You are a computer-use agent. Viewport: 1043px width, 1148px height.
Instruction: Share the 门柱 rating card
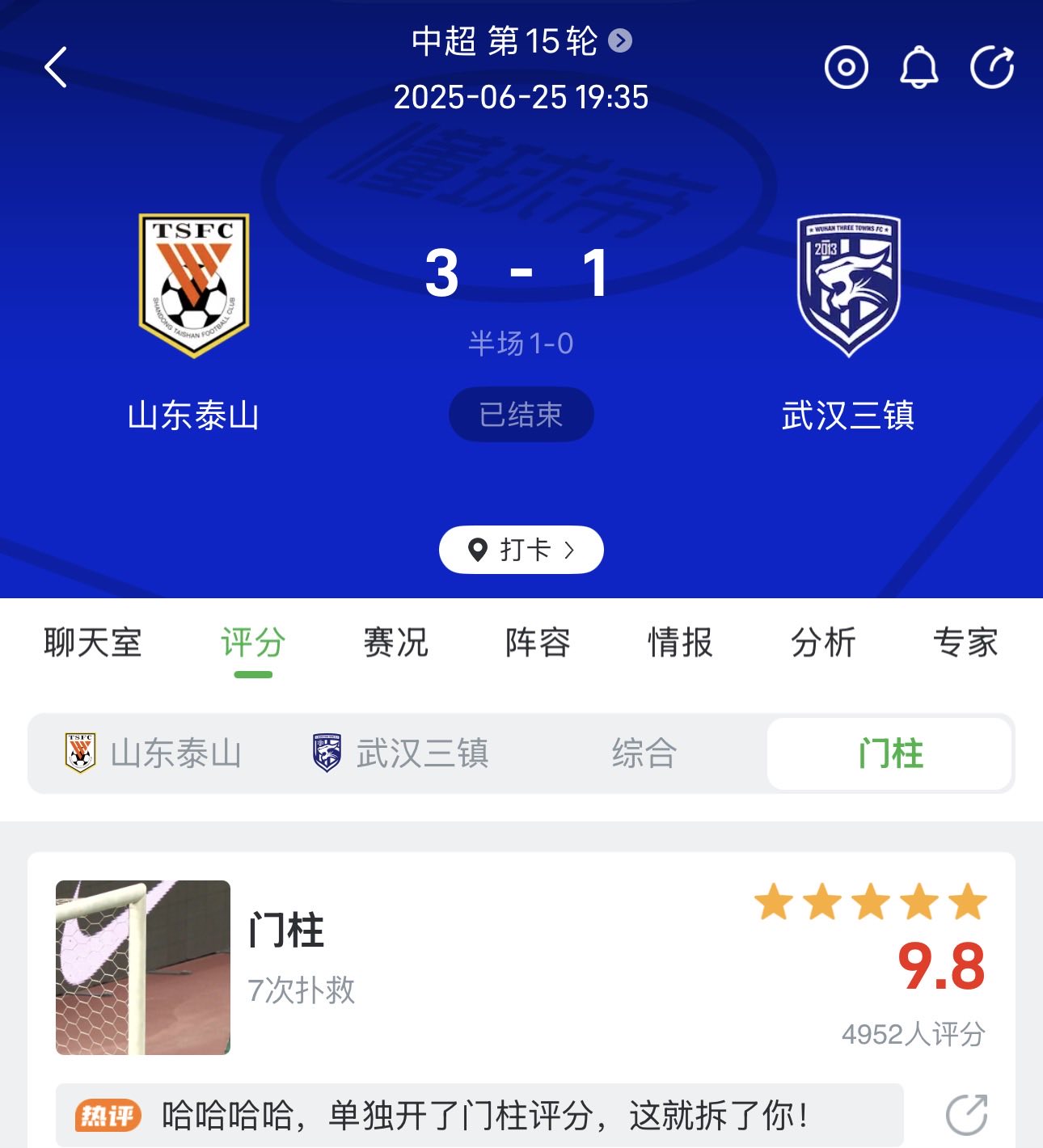966,1115
